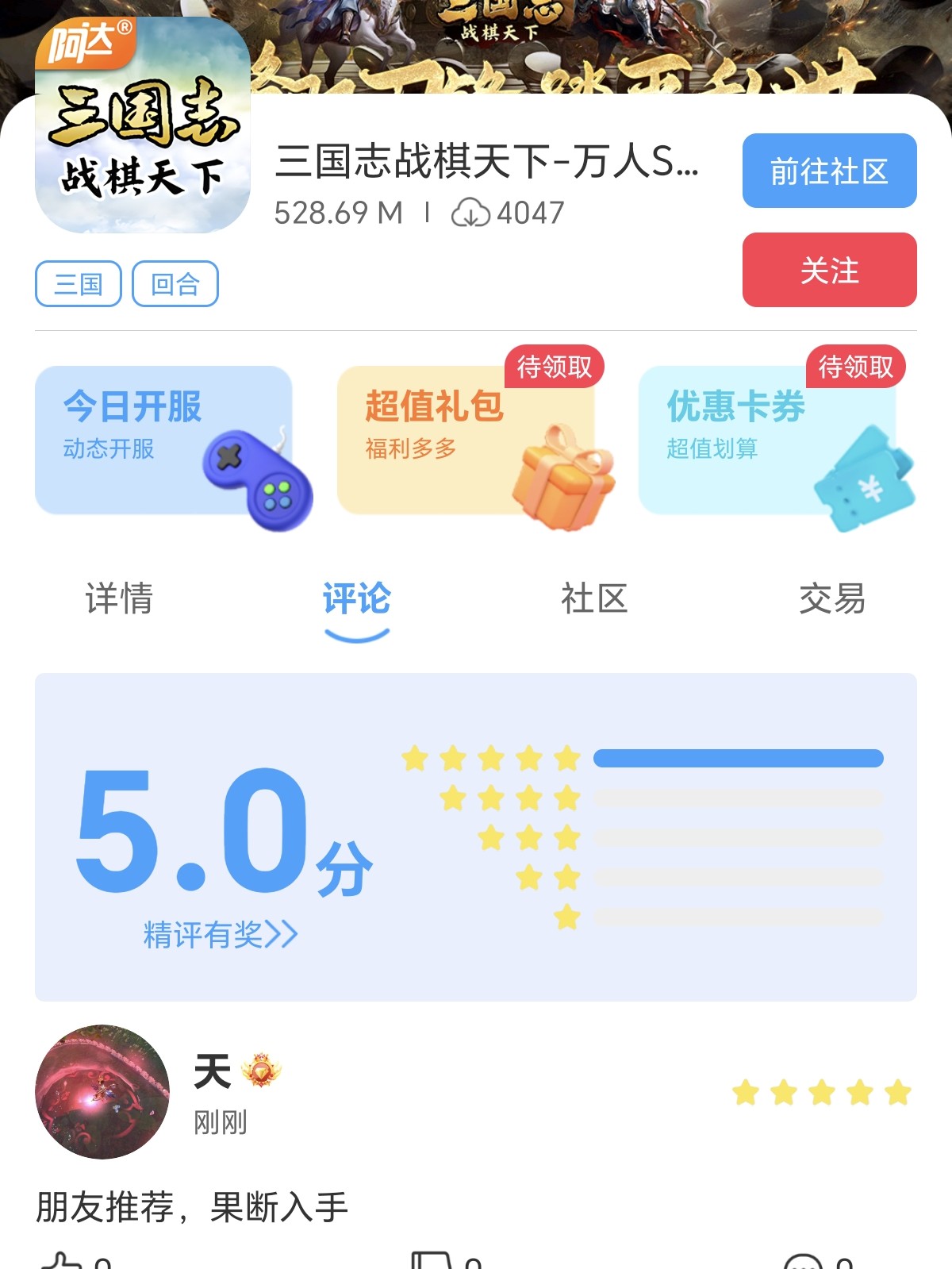Select the 评论 tab

(356, 598)
